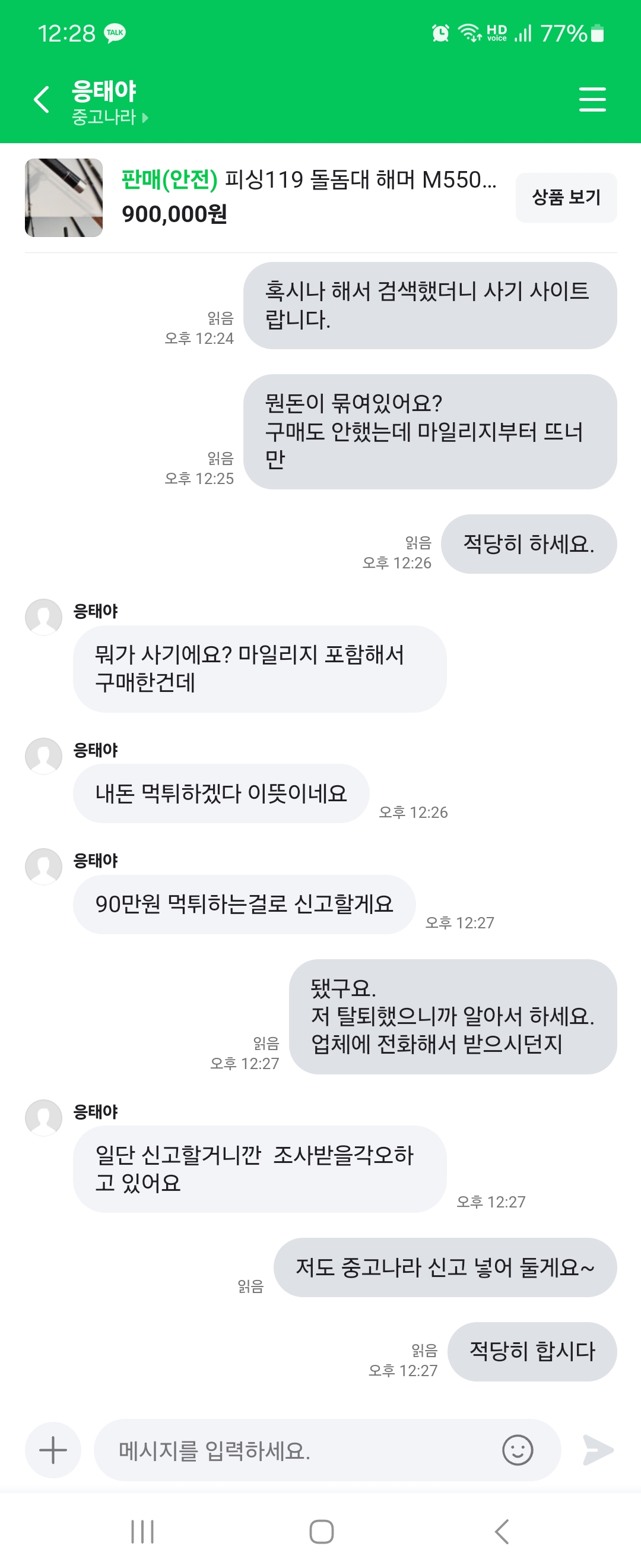Open recent apps from the navigation bar
The width and height of the screenshot is (641, 1568).
(x=142, y=1532)
